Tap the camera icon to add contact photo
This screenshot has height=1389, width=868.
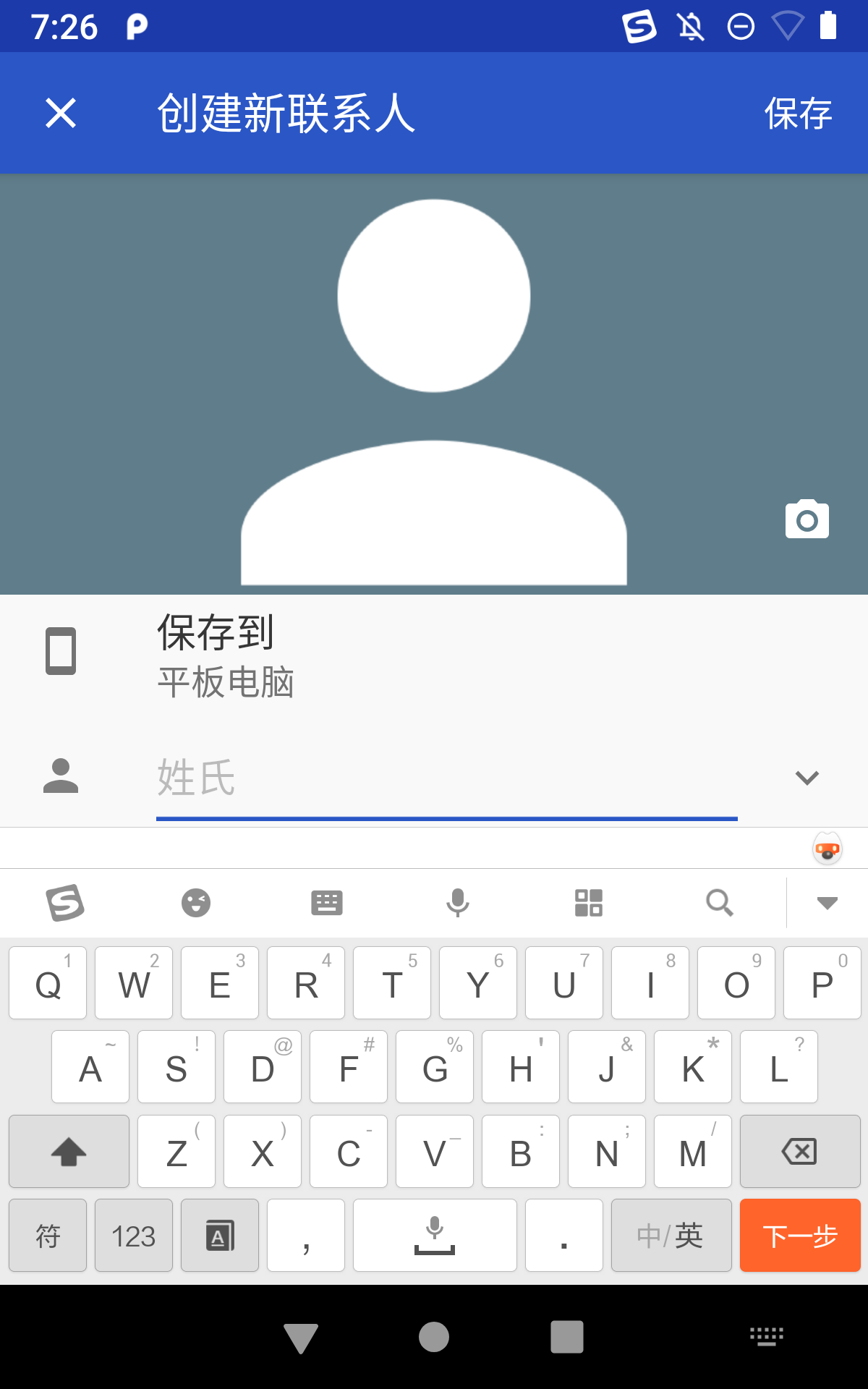click(x=807, y=519)
